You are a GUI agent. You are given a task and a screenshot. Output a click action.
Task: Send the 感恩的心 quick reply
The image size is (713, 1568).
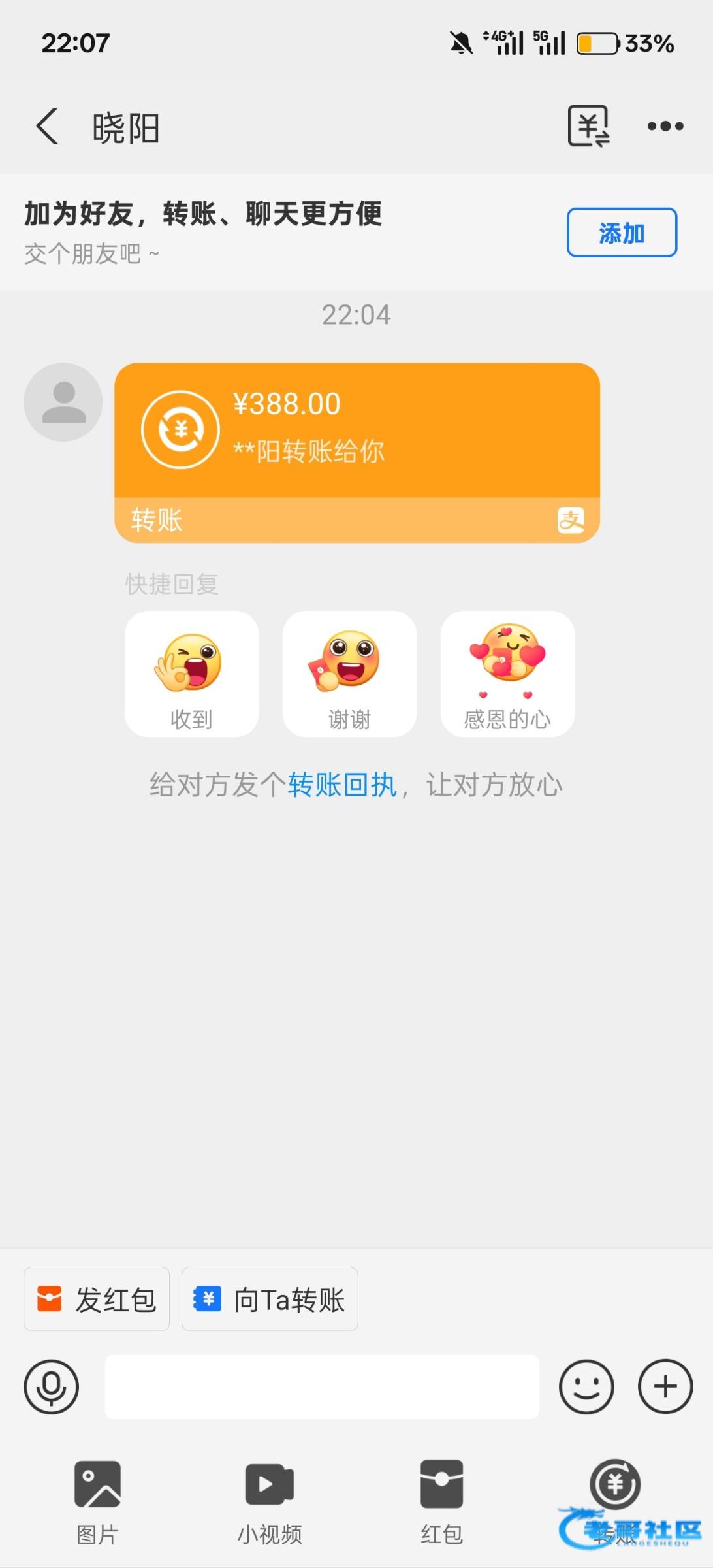(507, 674)
